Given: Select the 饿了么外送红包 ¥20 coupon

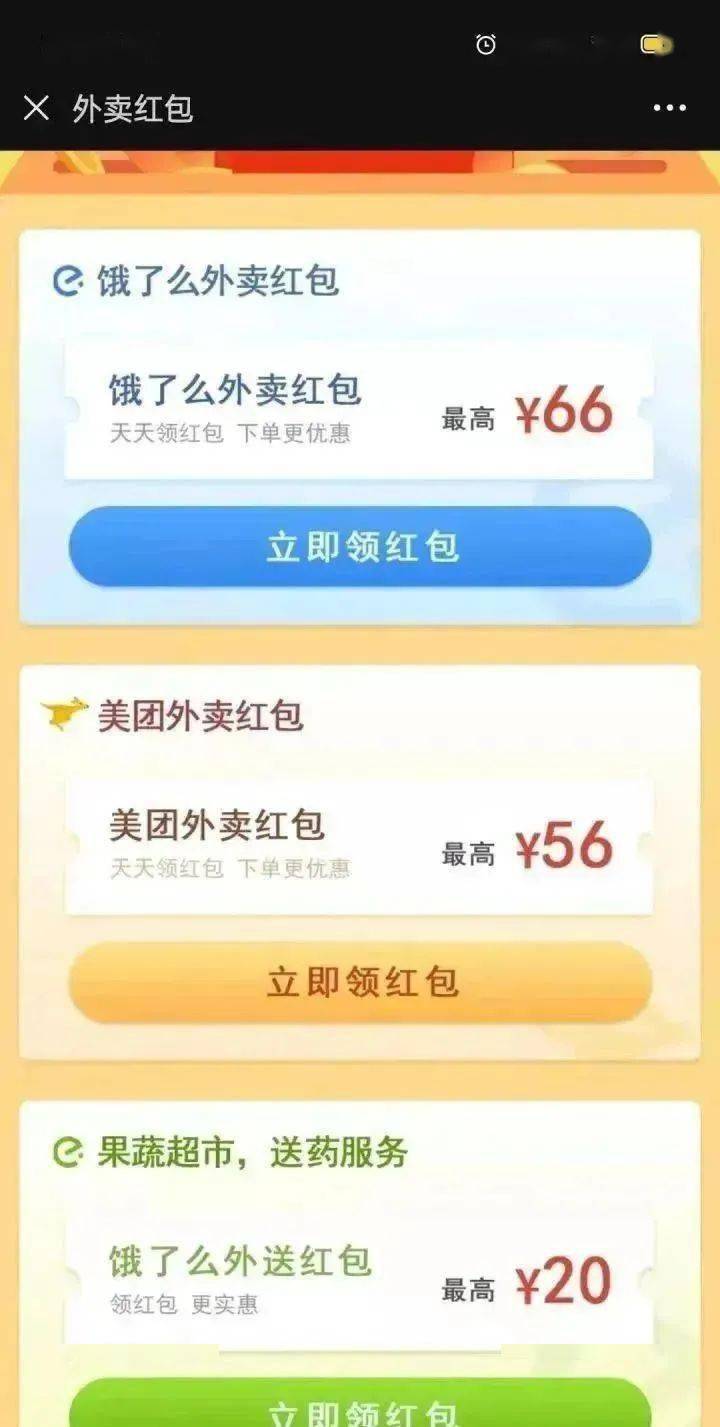Looking at the screenshot, I should pyautogui.click(x=359, y=1281).
